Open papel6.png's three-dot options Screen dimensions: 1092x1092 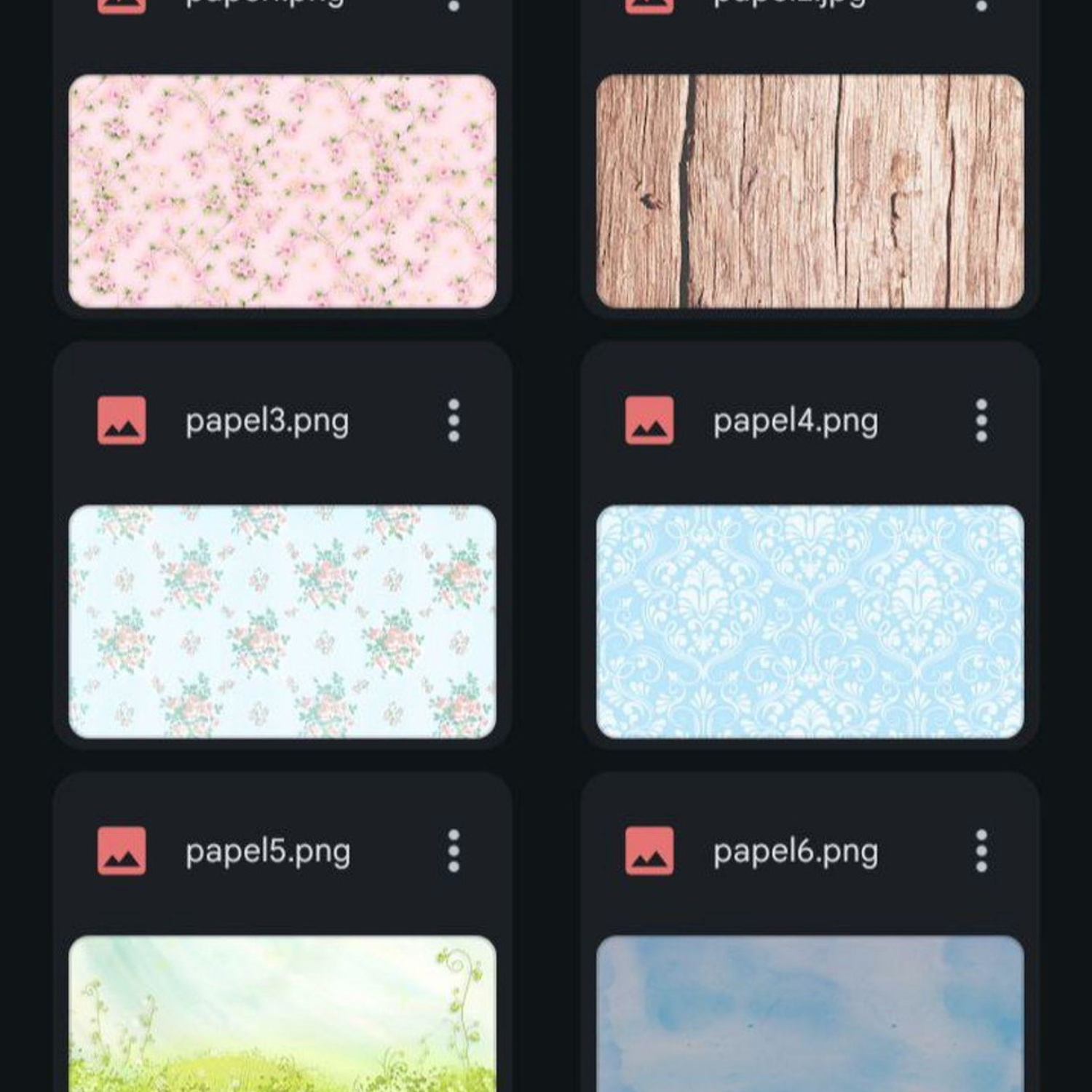coord(981,850)
